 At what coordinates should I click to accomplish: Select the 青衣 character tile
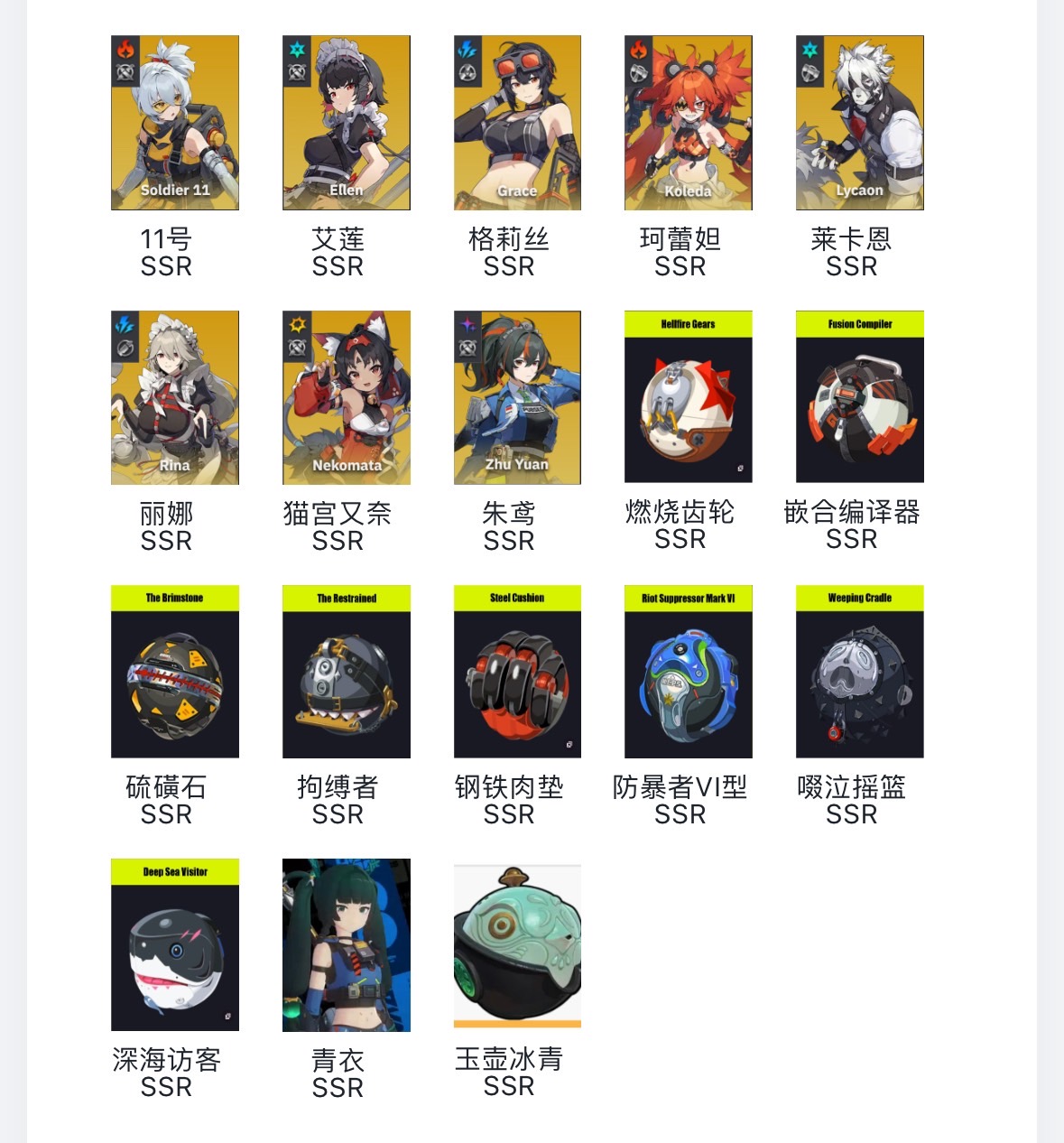tap(347, 944)
